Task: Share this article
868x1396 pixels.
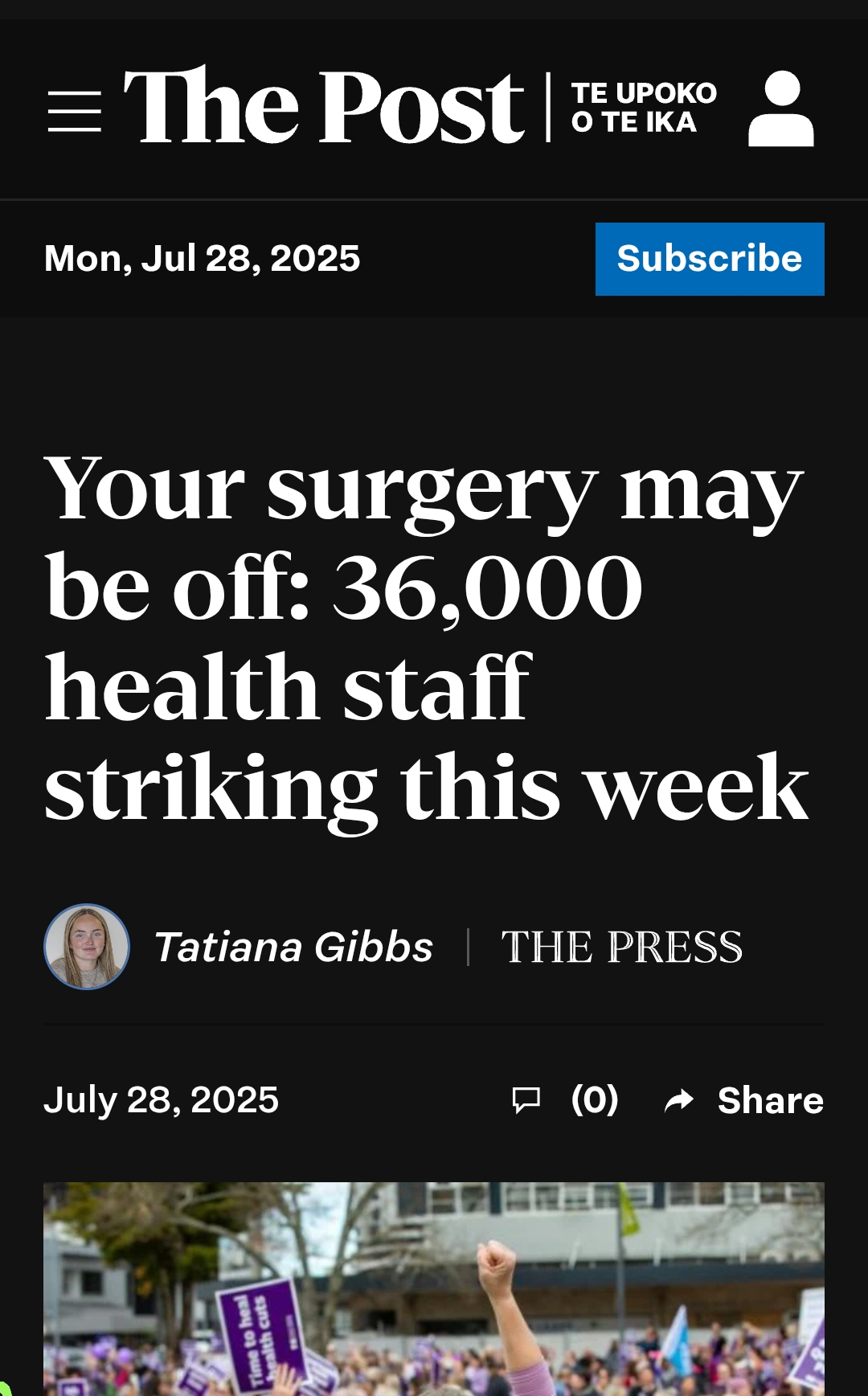Action: click(x=744, y=1100)
